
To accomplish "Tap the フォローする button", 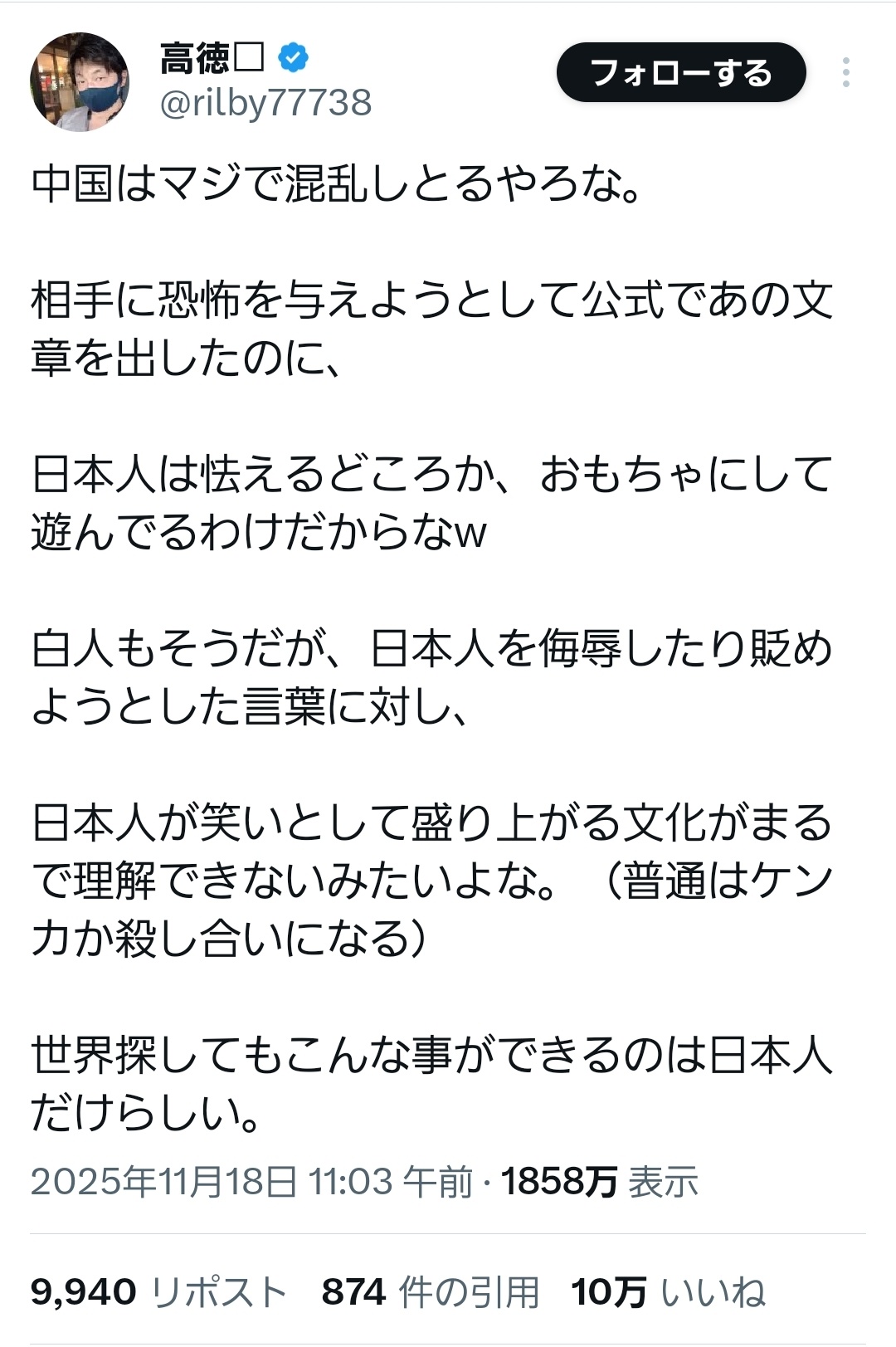I will (x=680, y=73).
